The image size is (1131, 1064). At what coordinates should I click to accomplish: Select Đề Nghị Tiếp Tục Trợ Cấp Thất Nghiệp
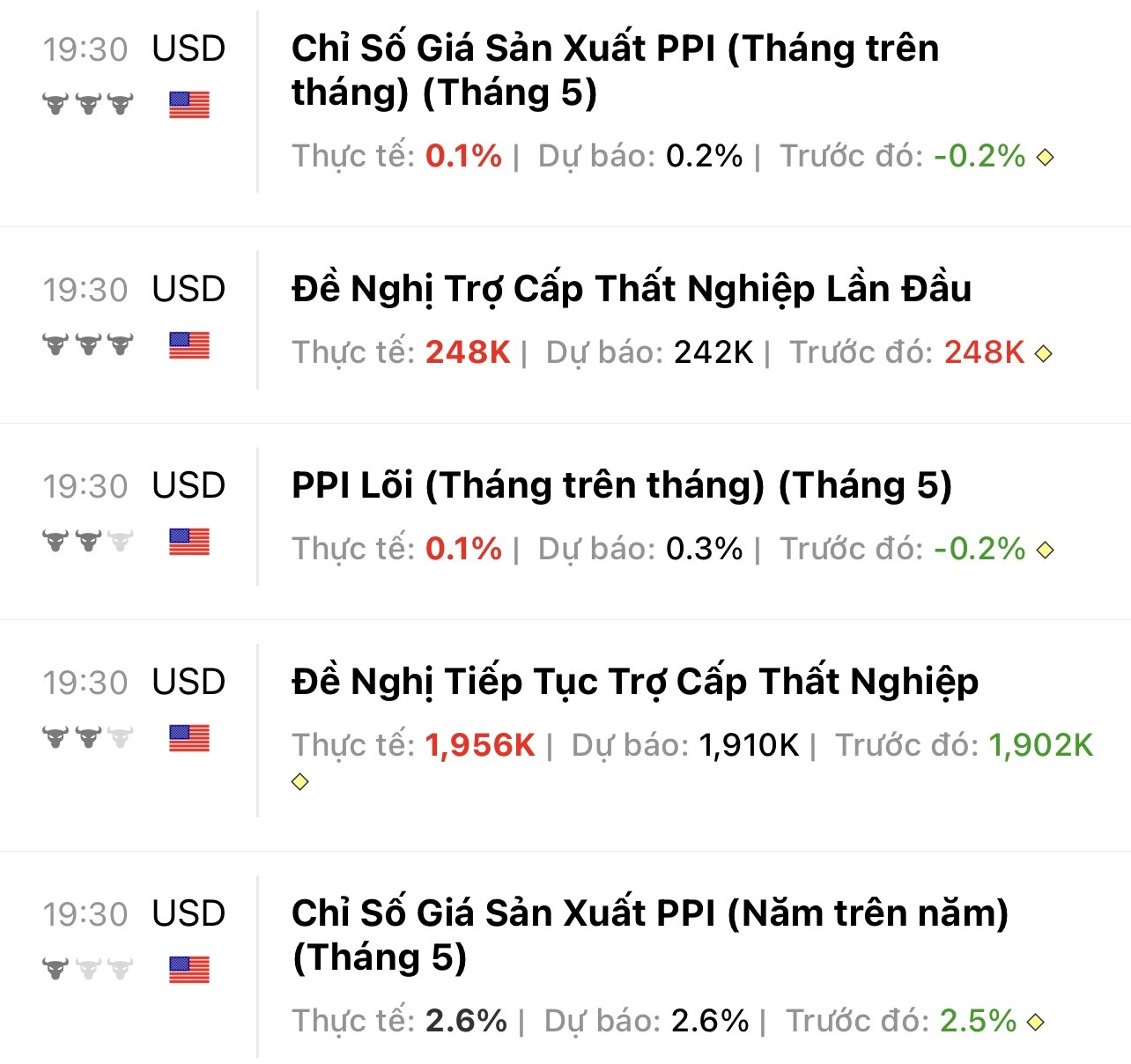634,682
